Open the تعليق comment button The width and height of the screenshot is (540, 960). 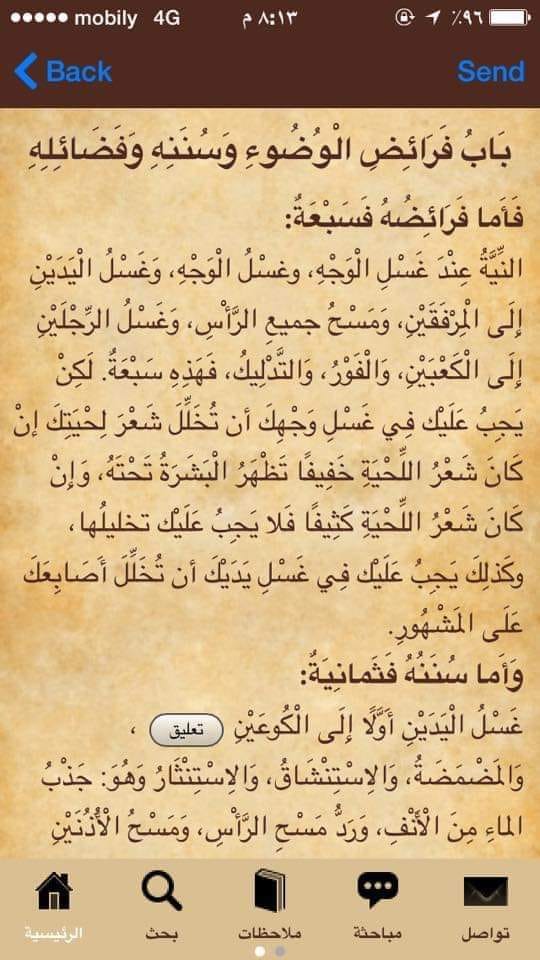pos(186,730)
